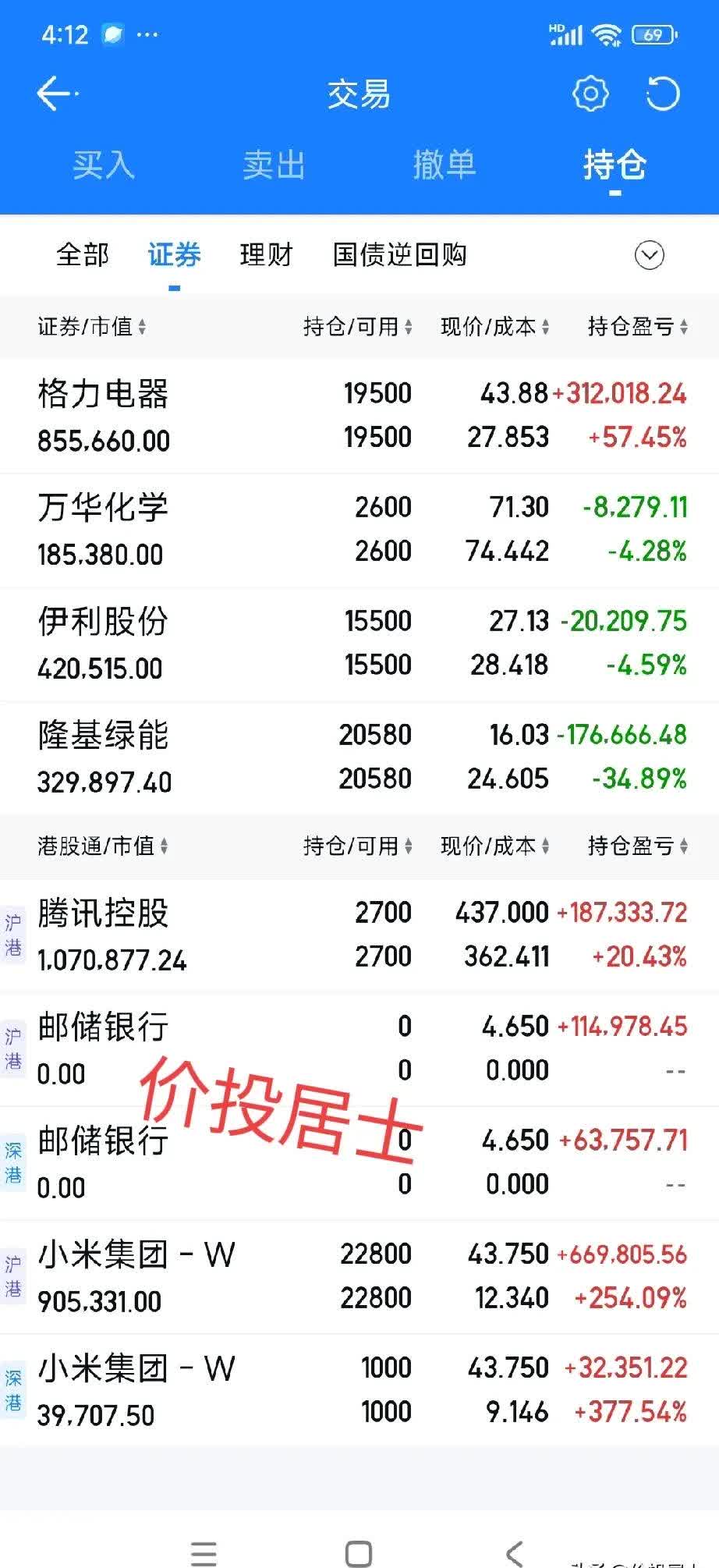This screenshot has width=719, height=1568.
Task: Open the 腾讯控股 holding row
Action: click(x=359, y=935)
